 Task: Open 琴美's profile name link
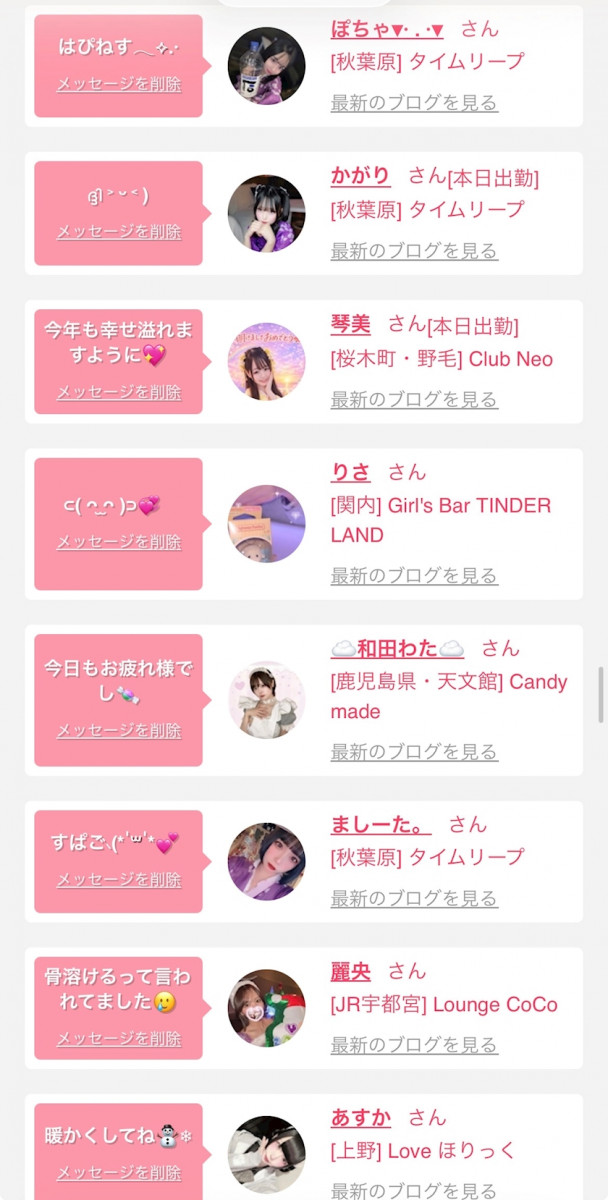point(351,324)
